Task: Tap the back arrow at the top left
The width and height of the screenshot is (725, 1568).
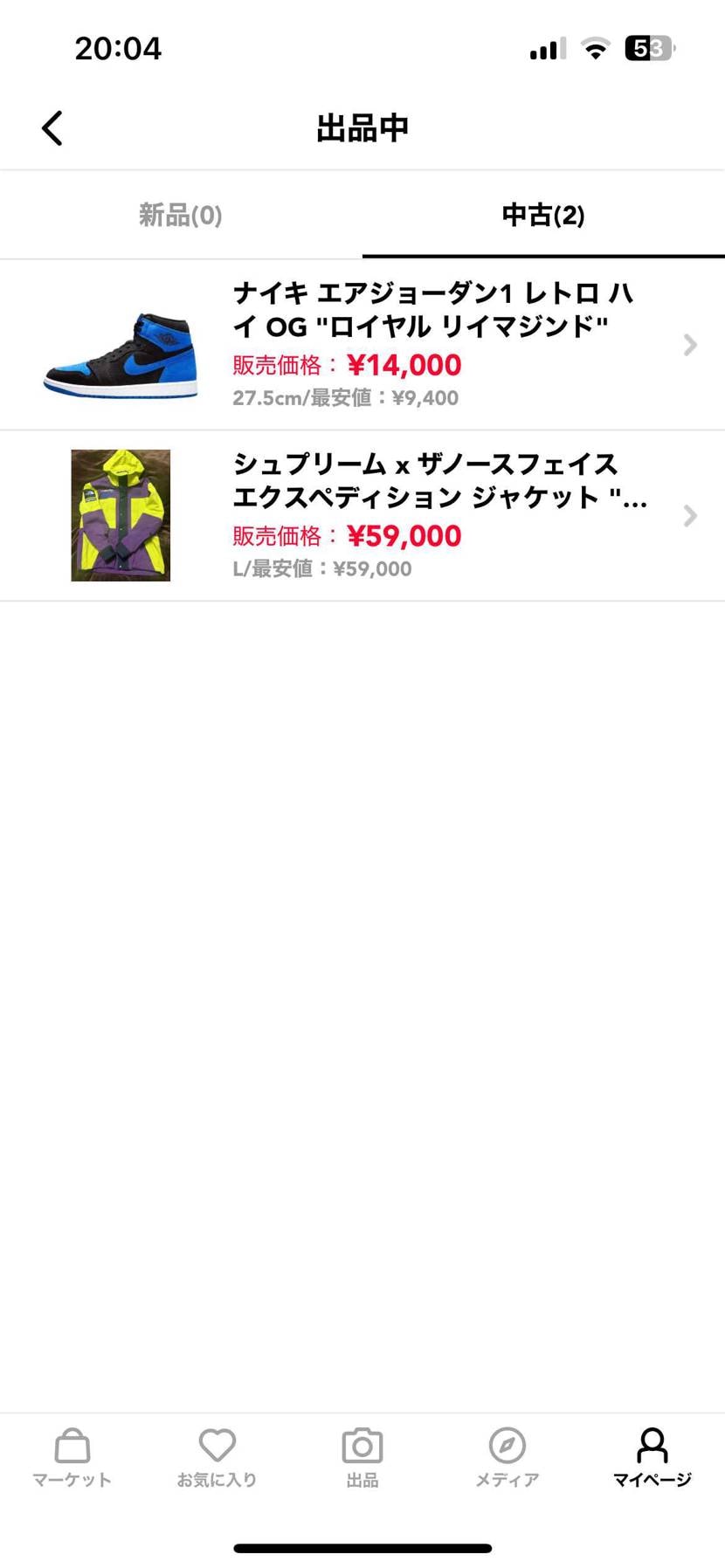Action: [52, 127]
